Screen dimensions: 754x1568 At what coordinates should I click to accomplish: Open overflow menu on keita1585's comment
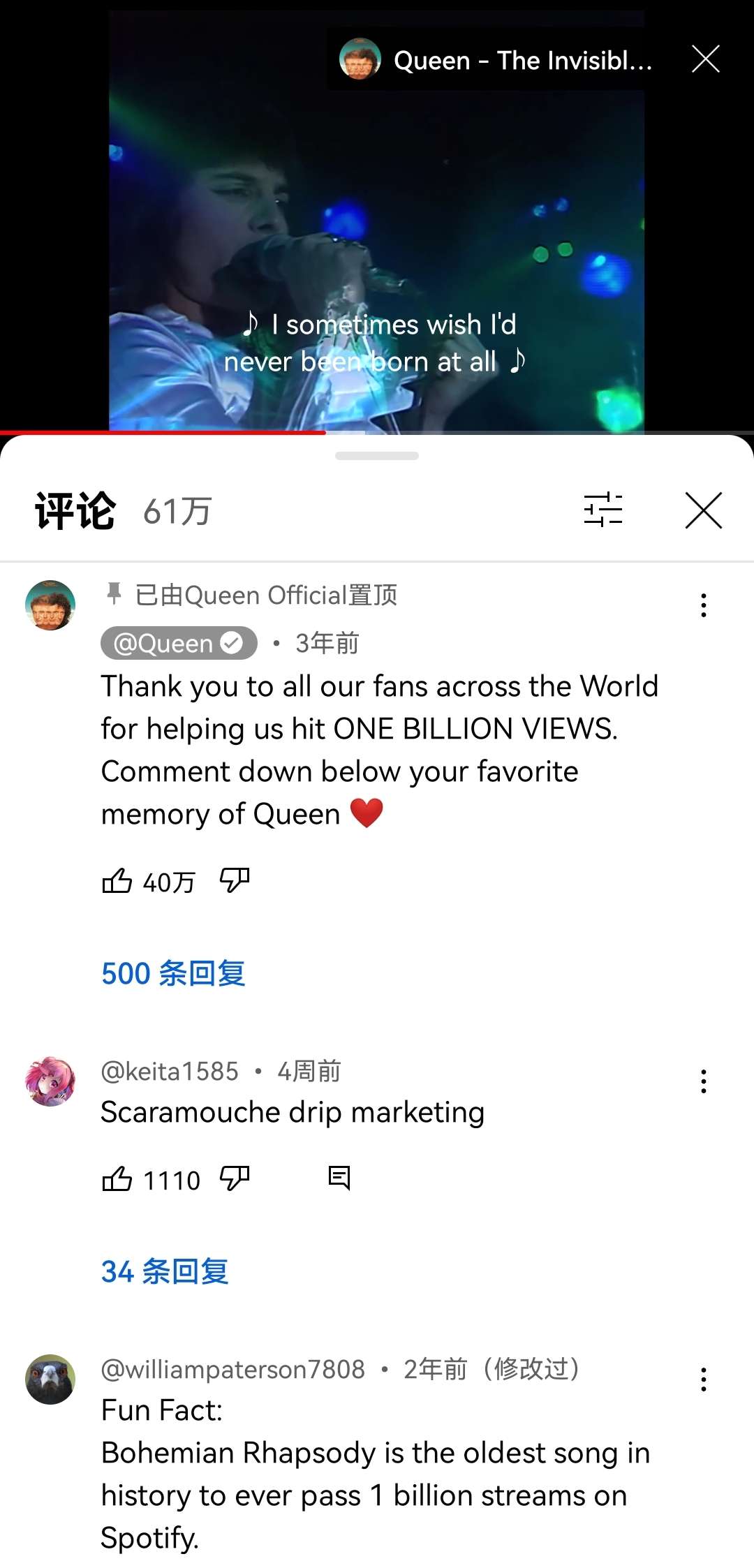click(703, 1081)
